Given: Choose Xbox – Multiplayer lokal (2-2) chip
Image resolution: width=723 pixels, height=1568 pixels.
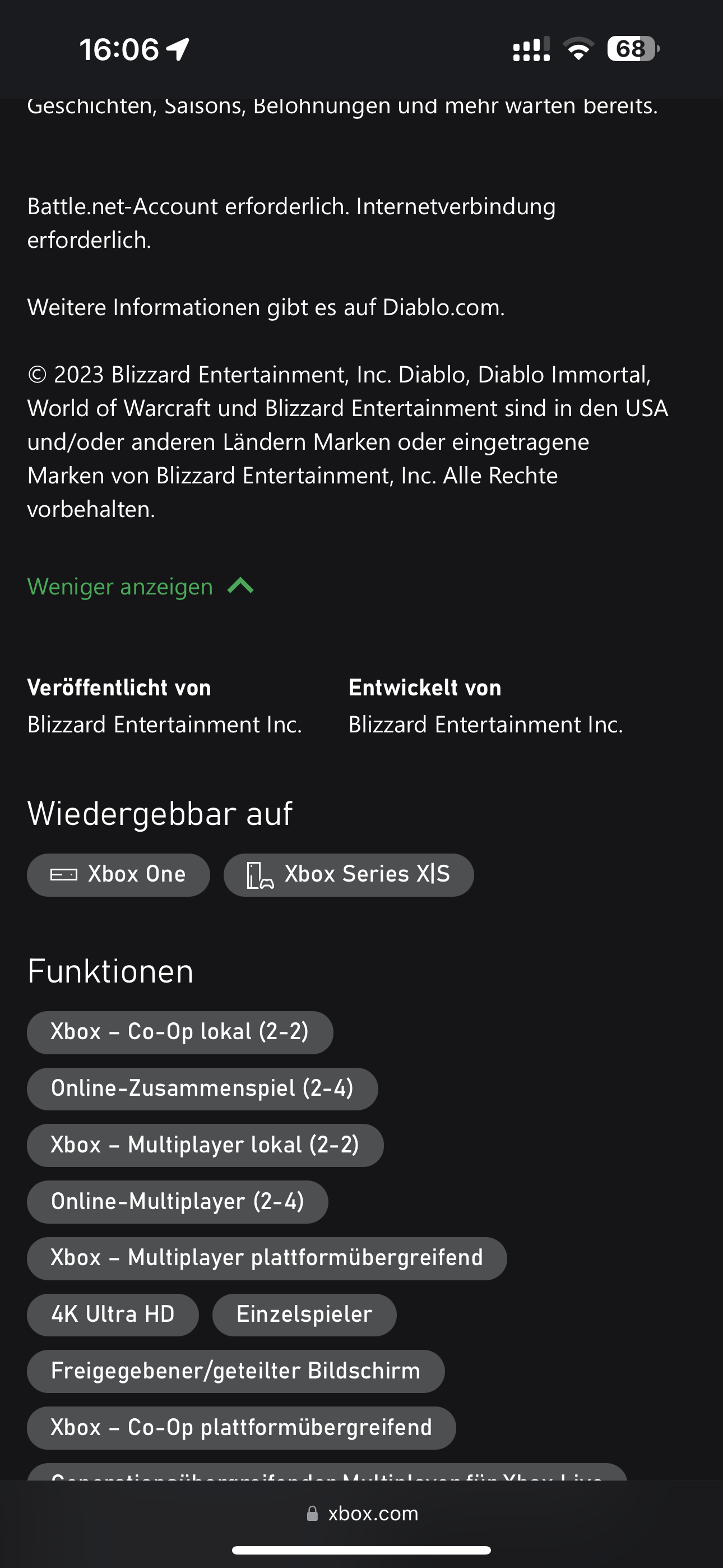Looking at the screenshot, I should [205, 1145].
